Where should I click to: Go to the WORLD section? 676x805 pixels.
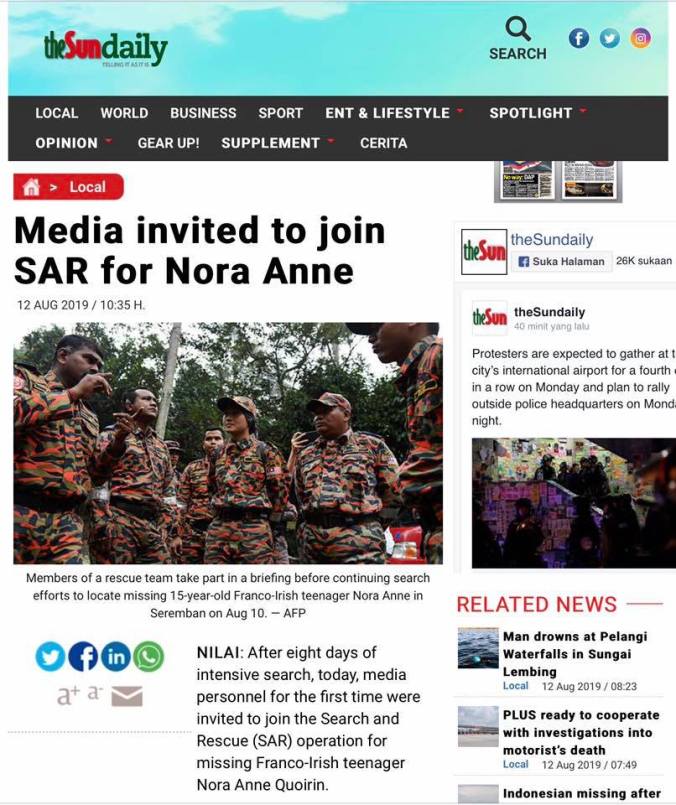124,113
